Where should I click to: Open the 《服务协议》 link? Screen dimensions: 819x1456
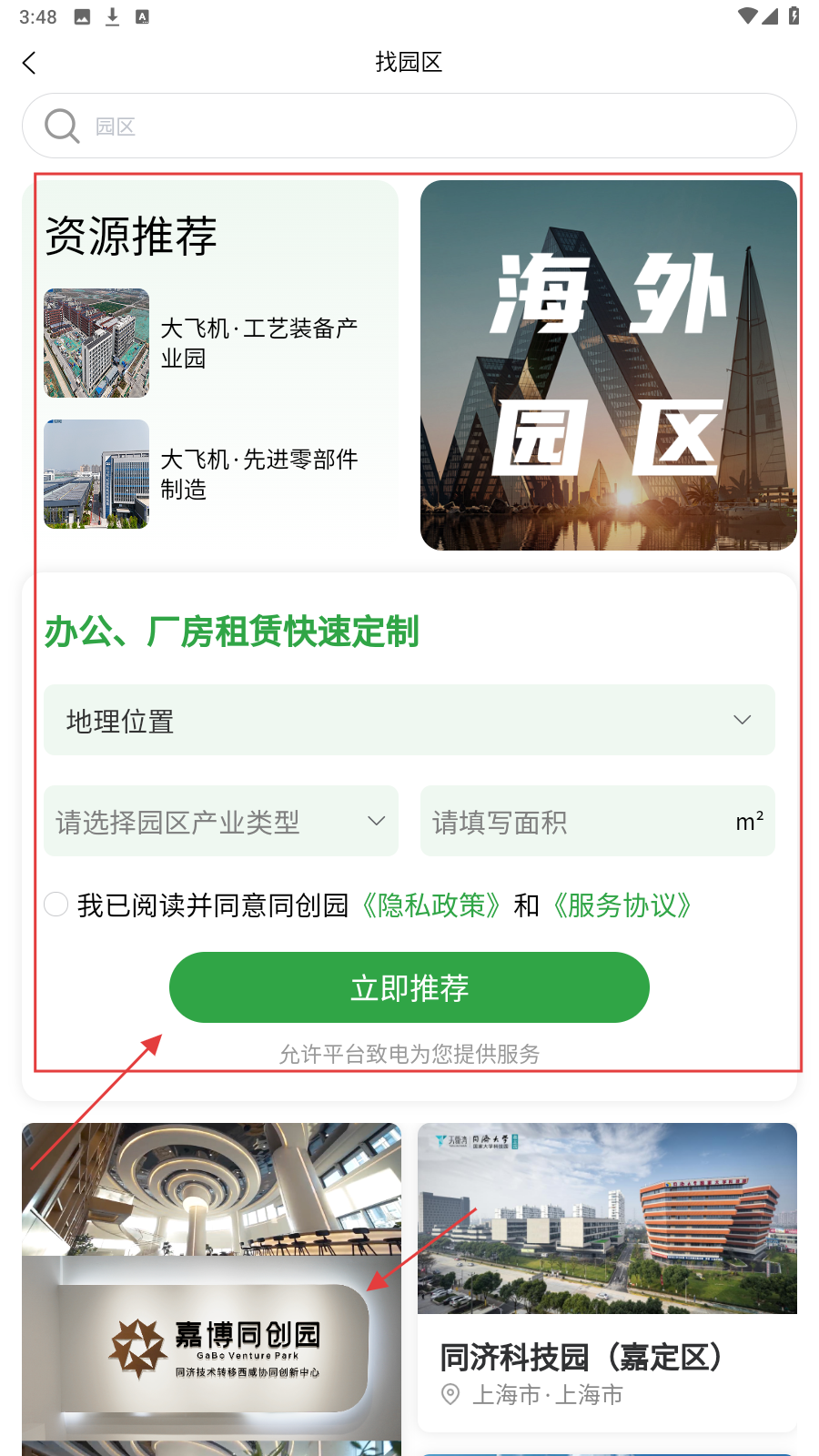(x=622, y=905)
